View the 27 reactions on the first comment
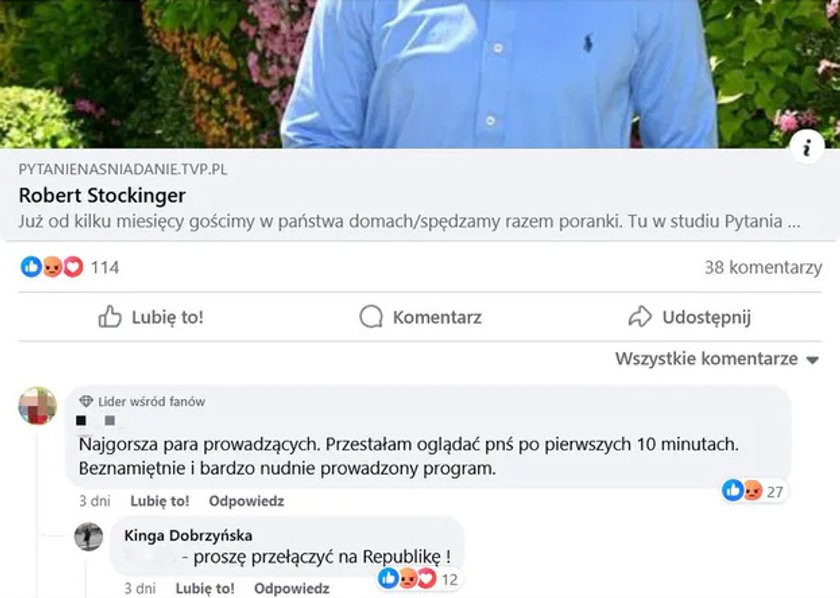 pos(754,491)
